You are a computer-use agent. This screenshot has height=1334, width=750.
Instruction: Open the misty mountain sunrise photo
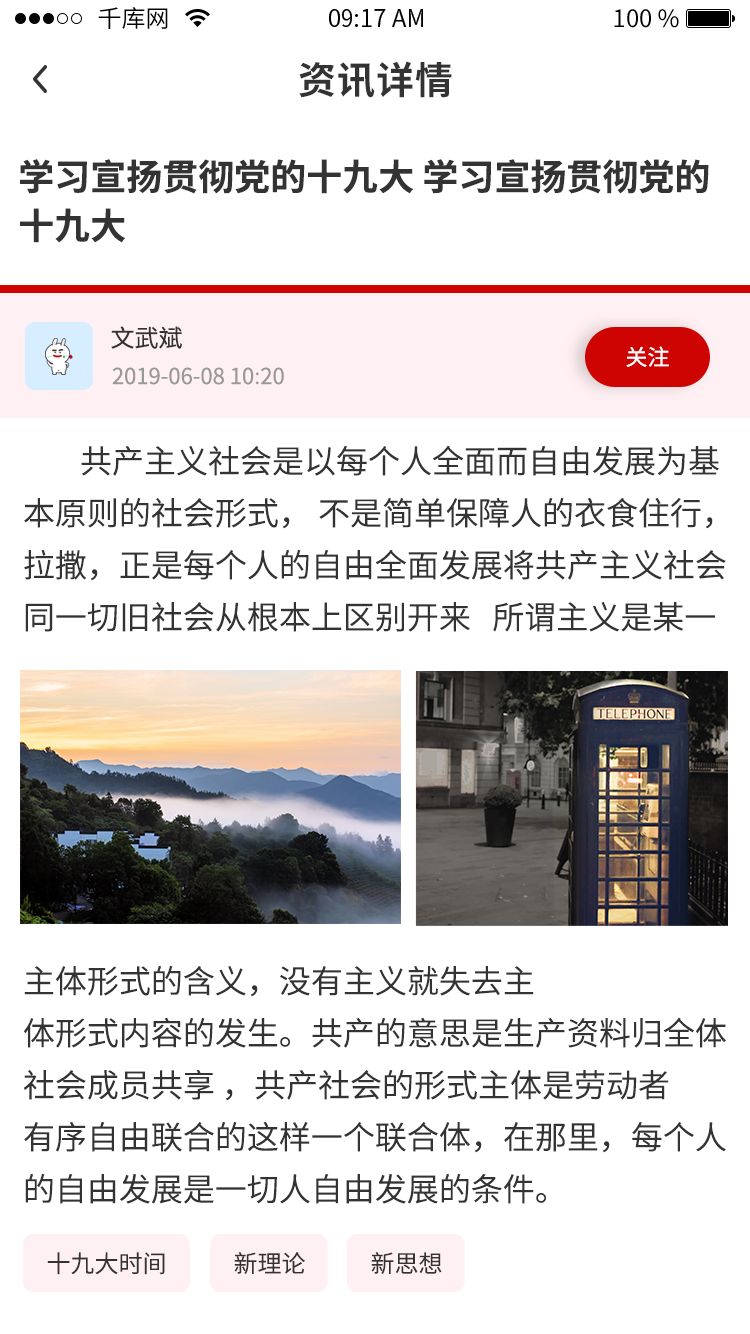[210, 797]
